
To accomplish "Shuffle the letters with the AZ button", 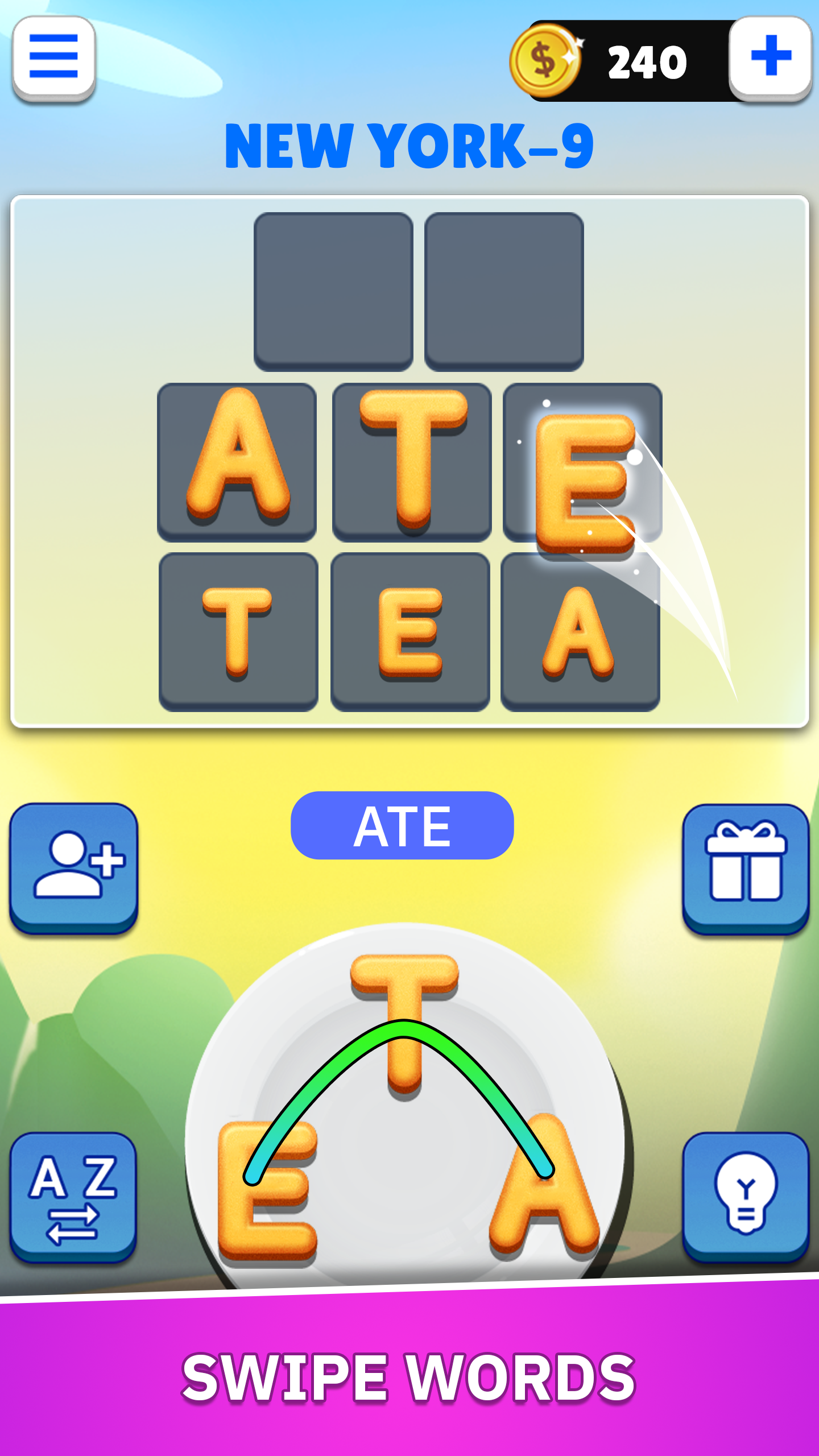I will [x=74, y=1196].
